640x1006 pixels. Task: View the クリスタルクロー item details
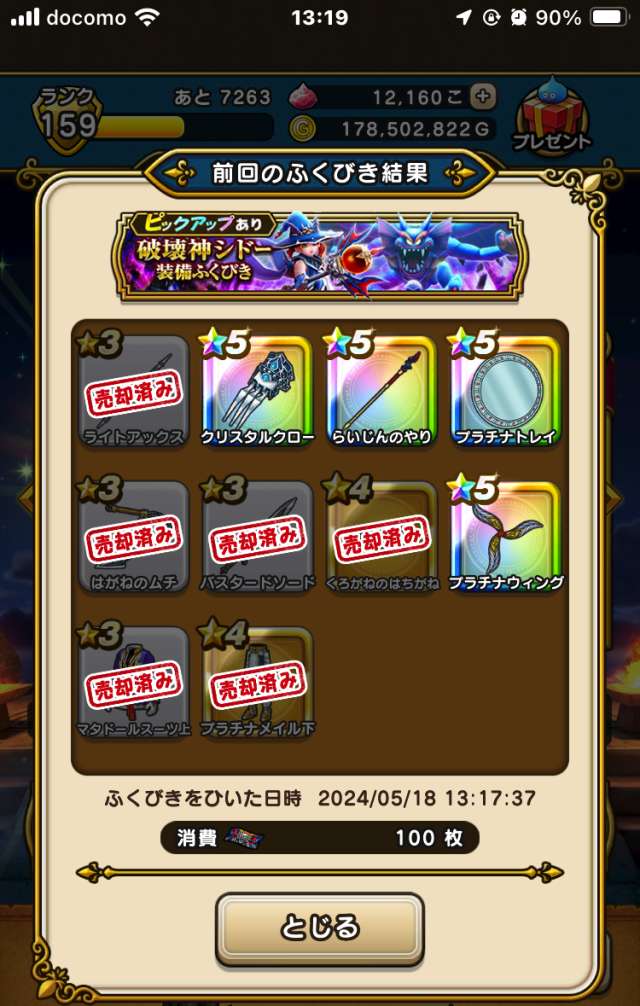tap(257, 390)
